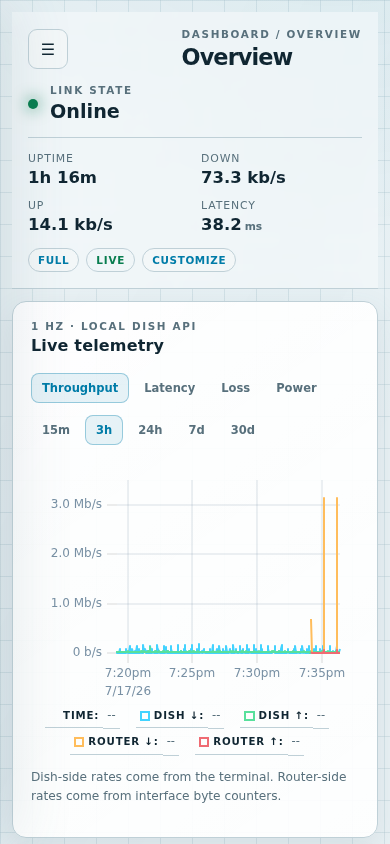Hide the ROUTER ↓ series
390x844 pixels.
[125, 742]
